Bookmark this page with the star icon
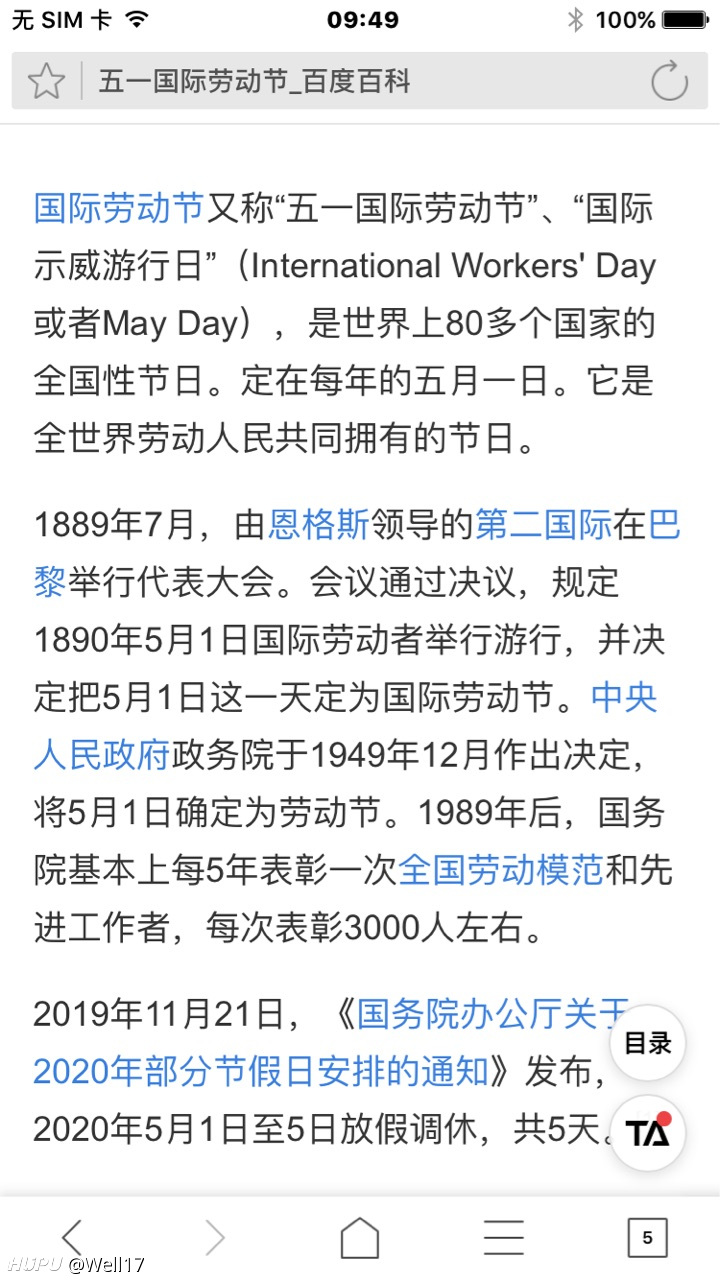The width and height of the screenshot is (720, 1280). coord(46,81)
